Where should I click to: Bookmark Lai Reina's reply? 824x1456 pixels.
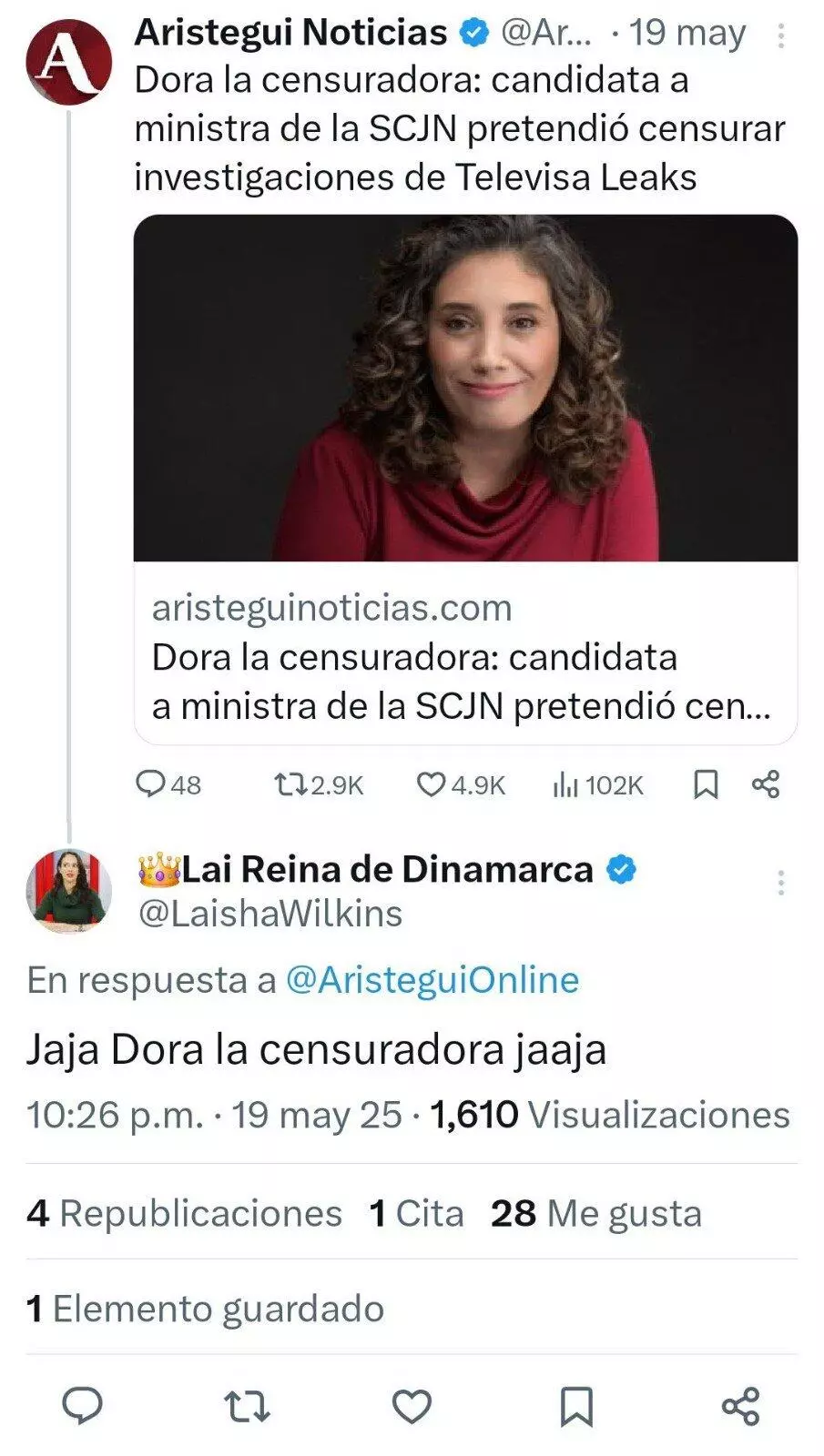pyautogui.click(x=576, y=1407)
